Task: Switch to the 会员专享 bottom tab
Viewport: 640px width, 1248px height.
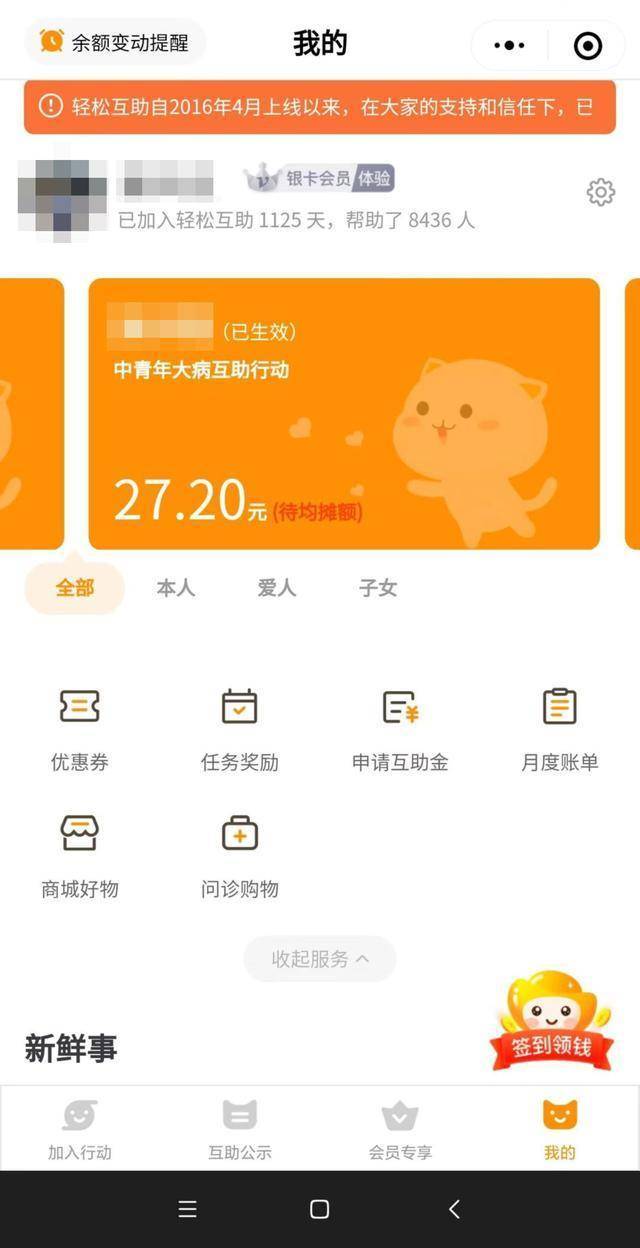Action: (x=400, y=1129)
